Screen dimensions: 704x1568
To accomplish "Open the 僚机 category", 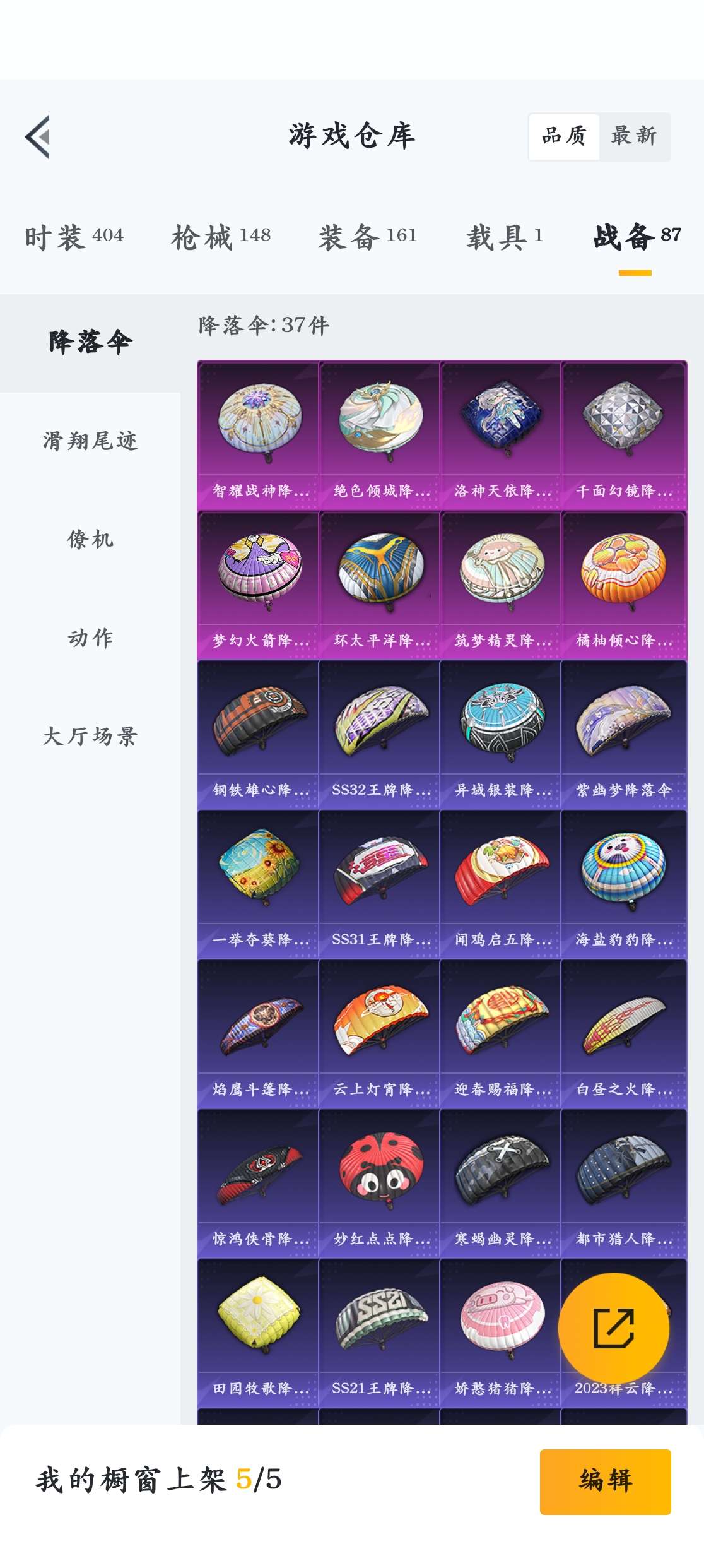I will tap(90, 540).
